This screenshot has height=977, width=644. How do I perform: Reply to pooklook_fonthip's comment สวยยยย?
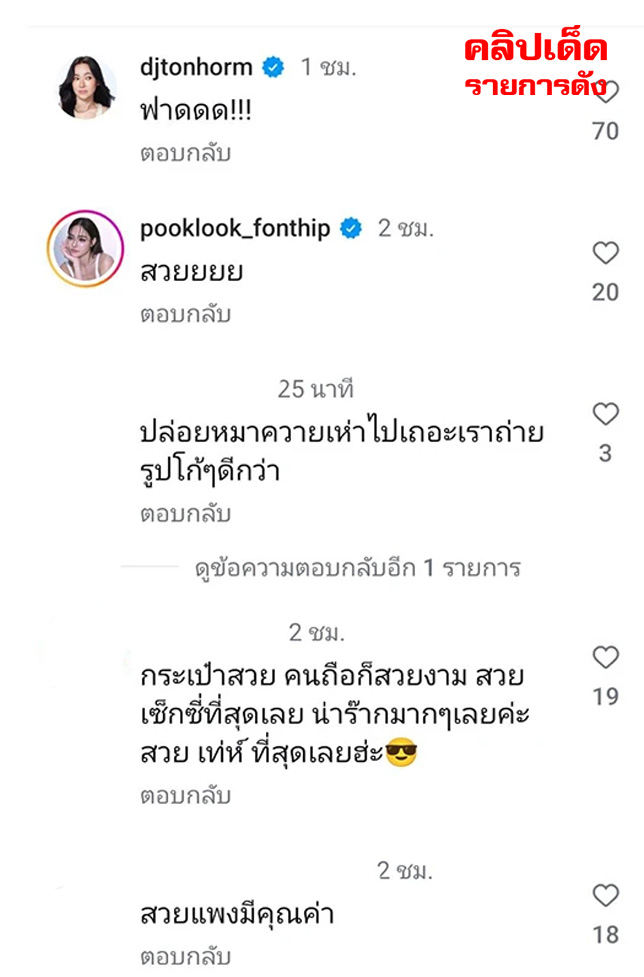185,314
